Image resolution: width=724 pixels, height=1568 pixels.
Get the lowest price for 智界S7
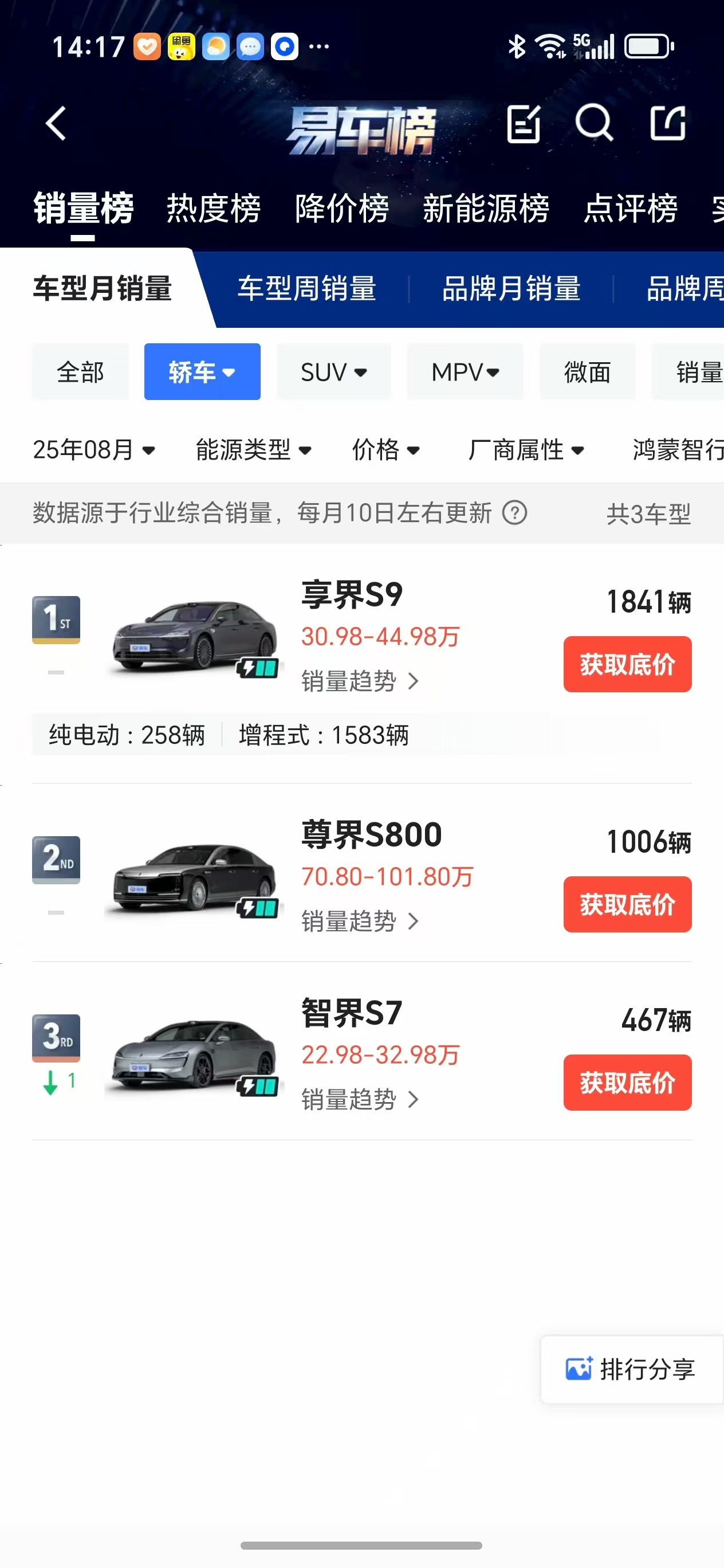coord(627,1082)
